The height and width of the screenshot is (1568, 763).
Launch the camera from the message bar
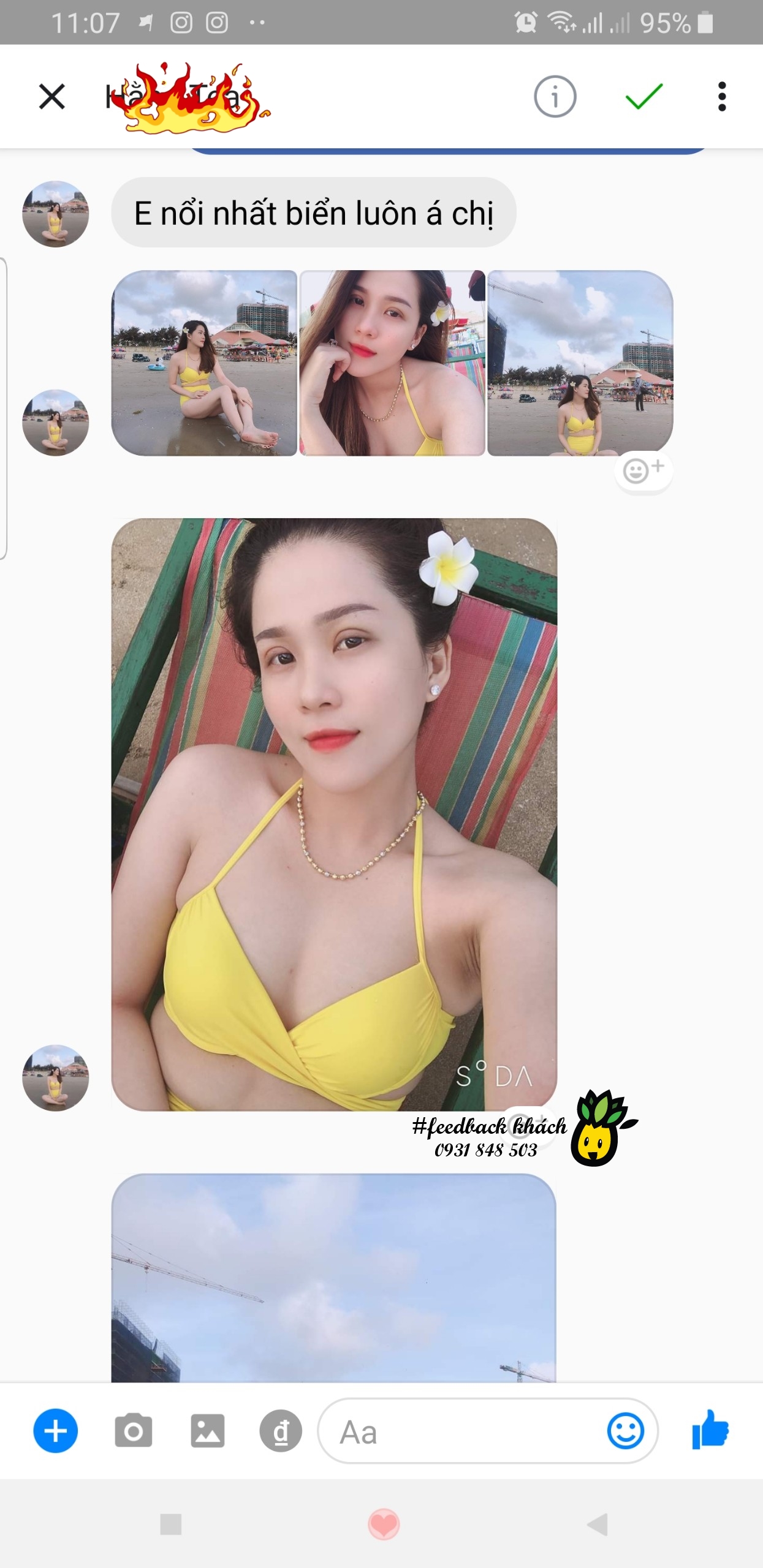coord(133,1431)
